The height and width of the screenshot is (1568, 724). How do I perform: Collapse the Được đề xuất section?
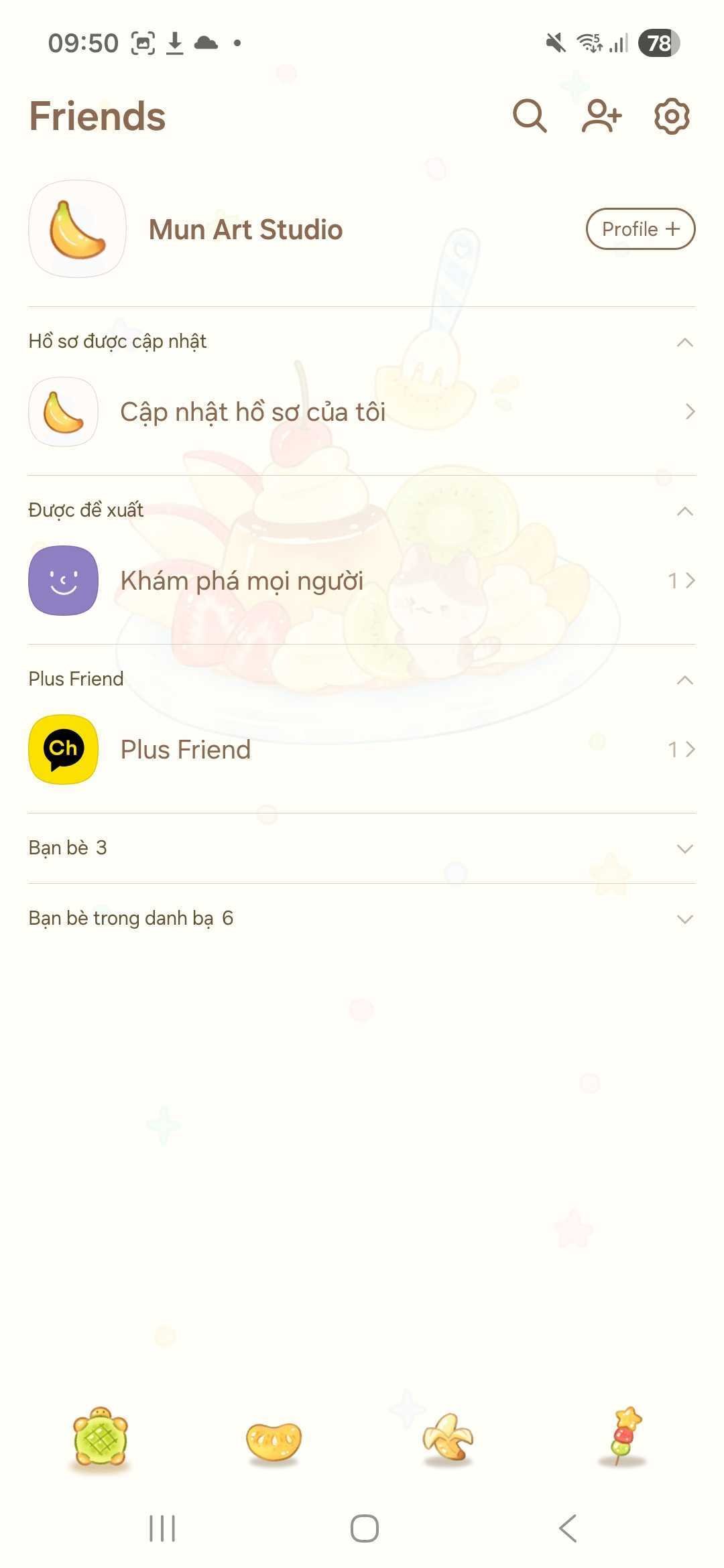tap(684, 511)
